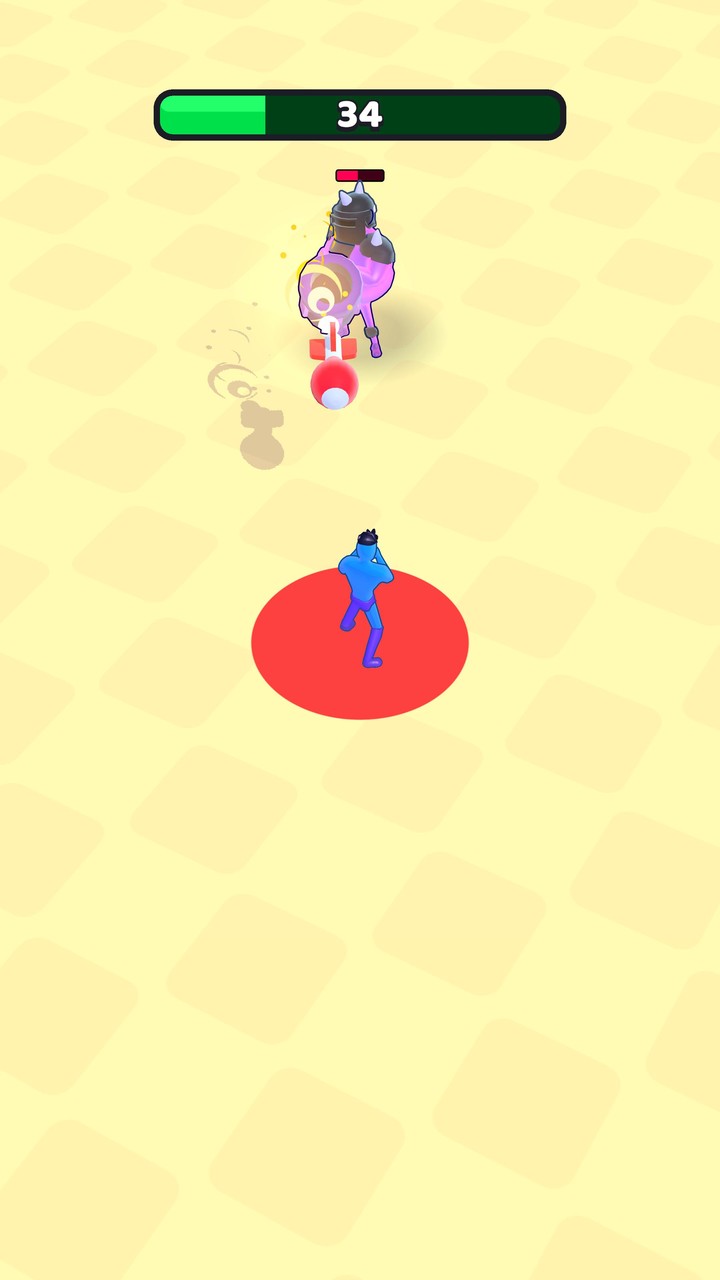The height and width of the screenshot is (1280, 720).
Task: Tap the red and white ball projectile
Action: tap(334, 382)
